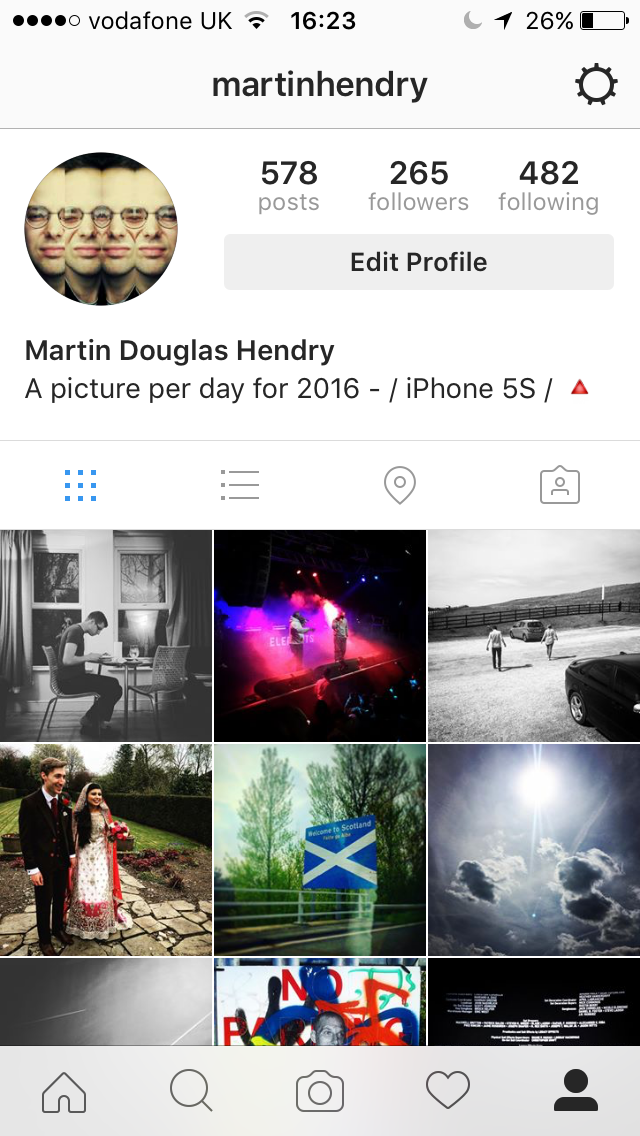
Task: Open the camera tab
Action: [x=320, y=1091]
